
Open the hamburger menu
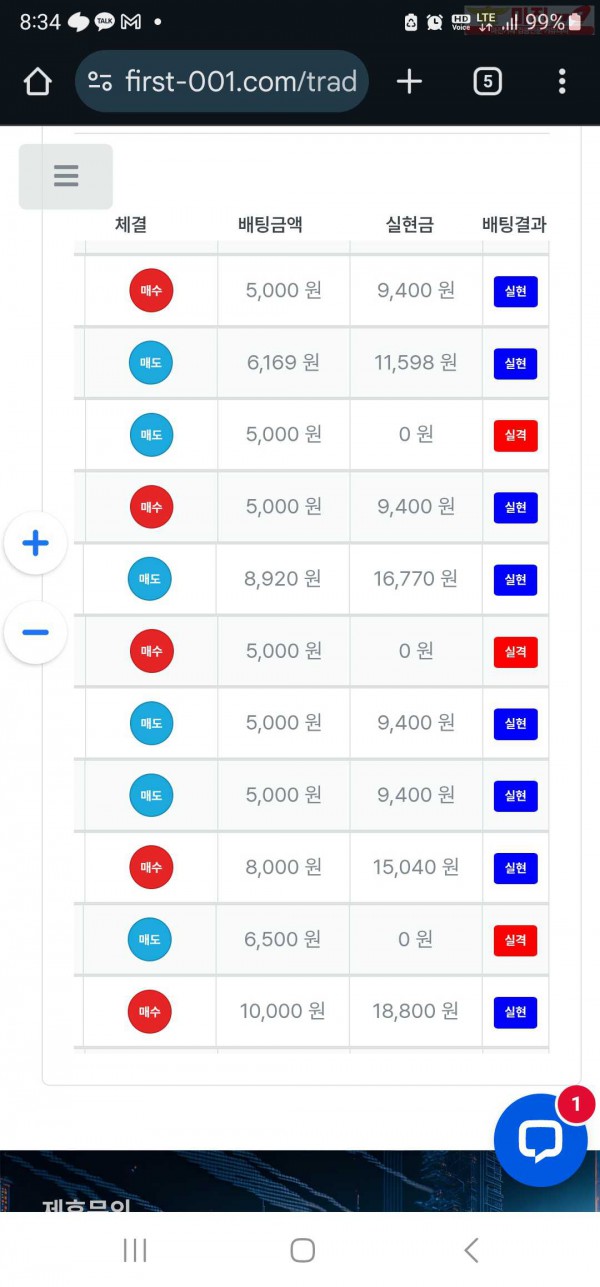pyautogui.click(x=66, y=176)
